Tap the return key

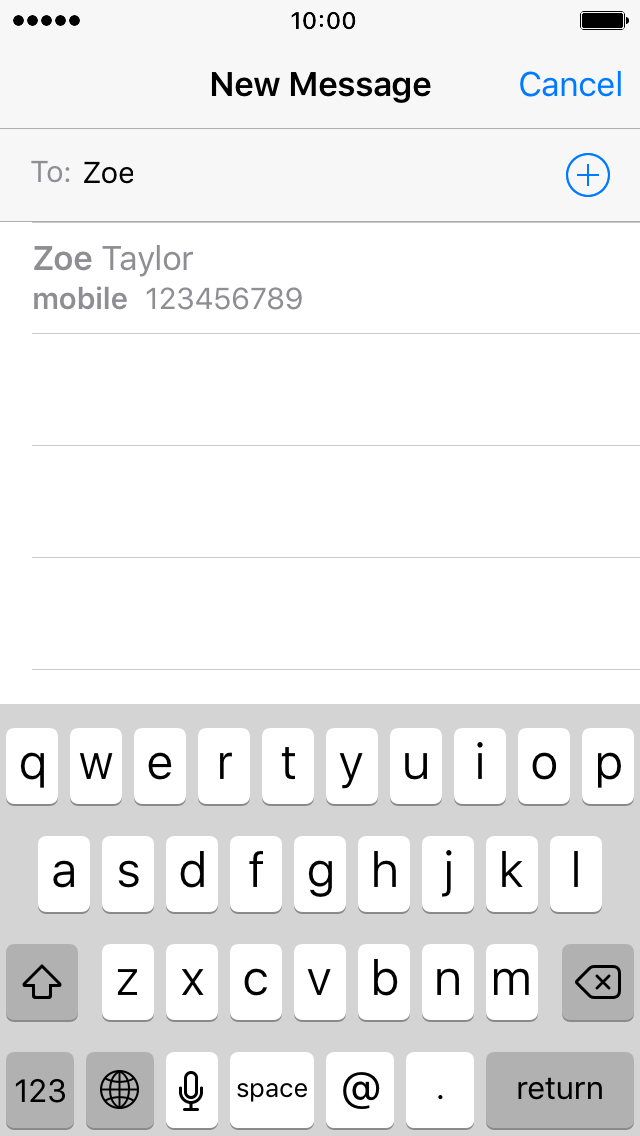(x=560, y=1090)
